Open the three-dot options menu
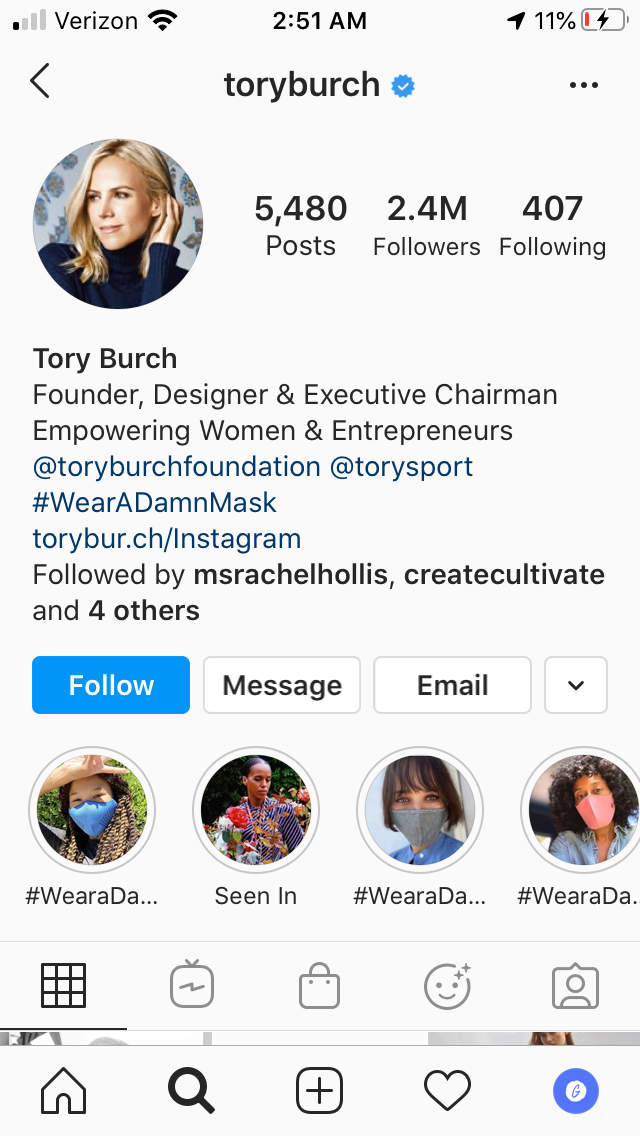 pyautogui.click(x=583, y=86)
